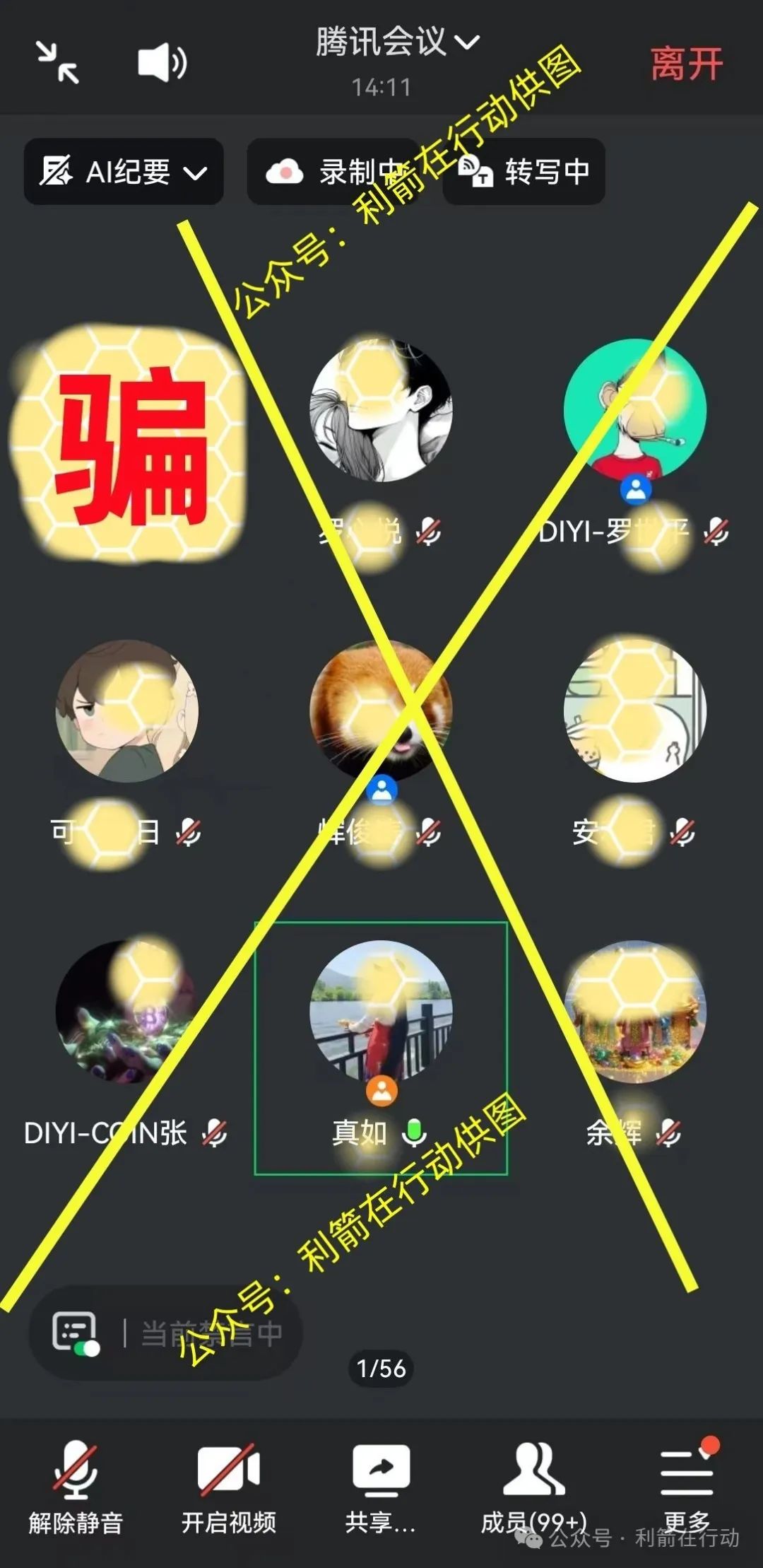The height and width of the screenshot is (1568, 763).
Task: Minimize the meeting window
Action: (58, 62)
